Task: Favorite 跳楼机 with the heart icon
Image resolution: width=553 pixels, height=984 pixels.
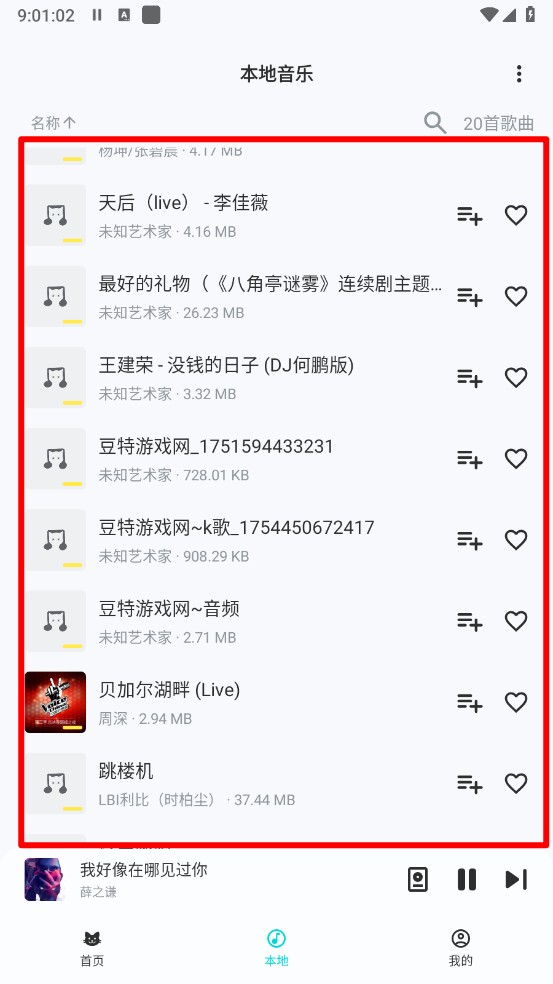Action: click(516, 783)
